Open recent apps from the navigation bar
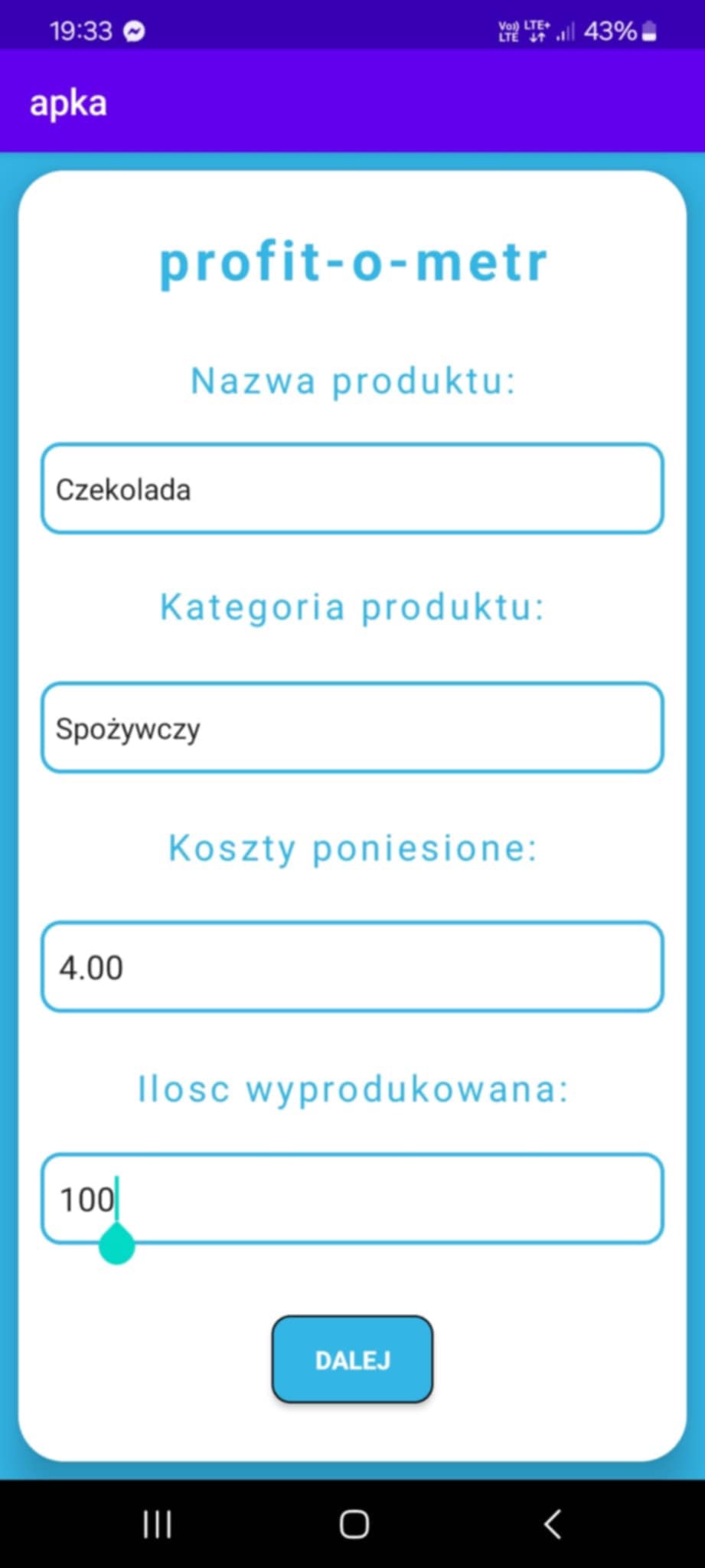 pyautogui.click(x=157, y=1524)
